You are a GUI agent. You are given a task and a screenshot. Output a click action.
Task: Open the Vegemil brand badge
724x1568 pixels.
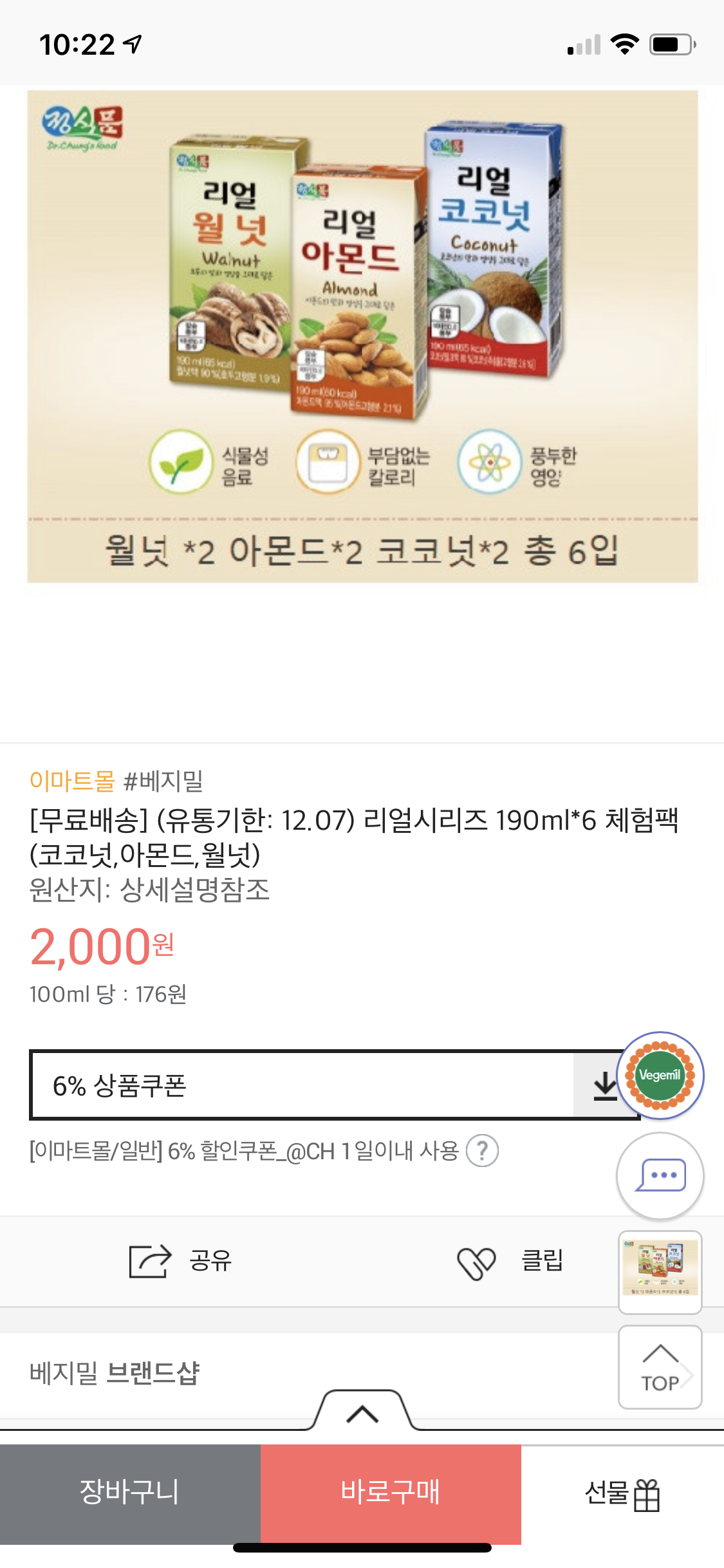click(660, 1076)
